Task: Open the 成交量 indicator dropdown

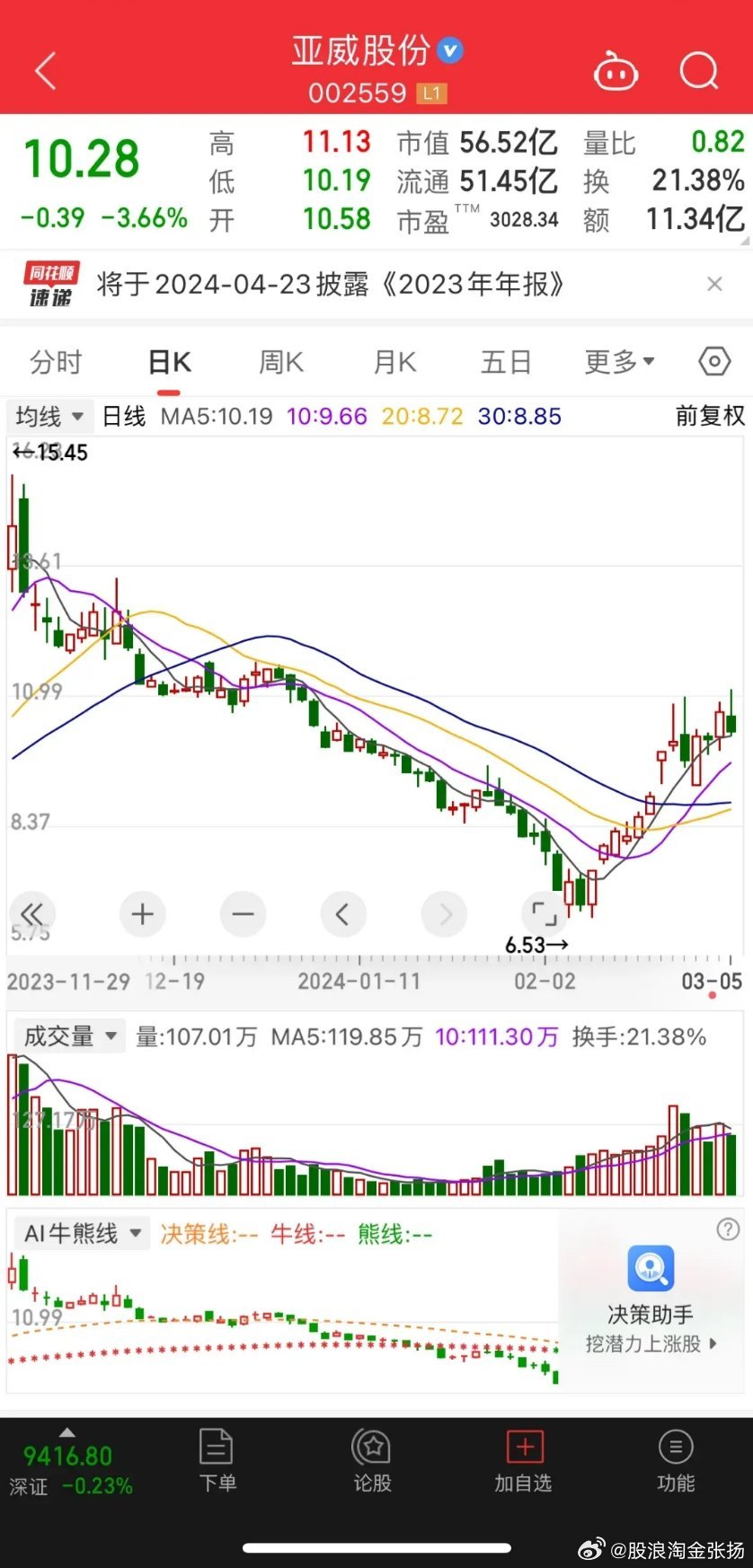Action: point(69,1036)
